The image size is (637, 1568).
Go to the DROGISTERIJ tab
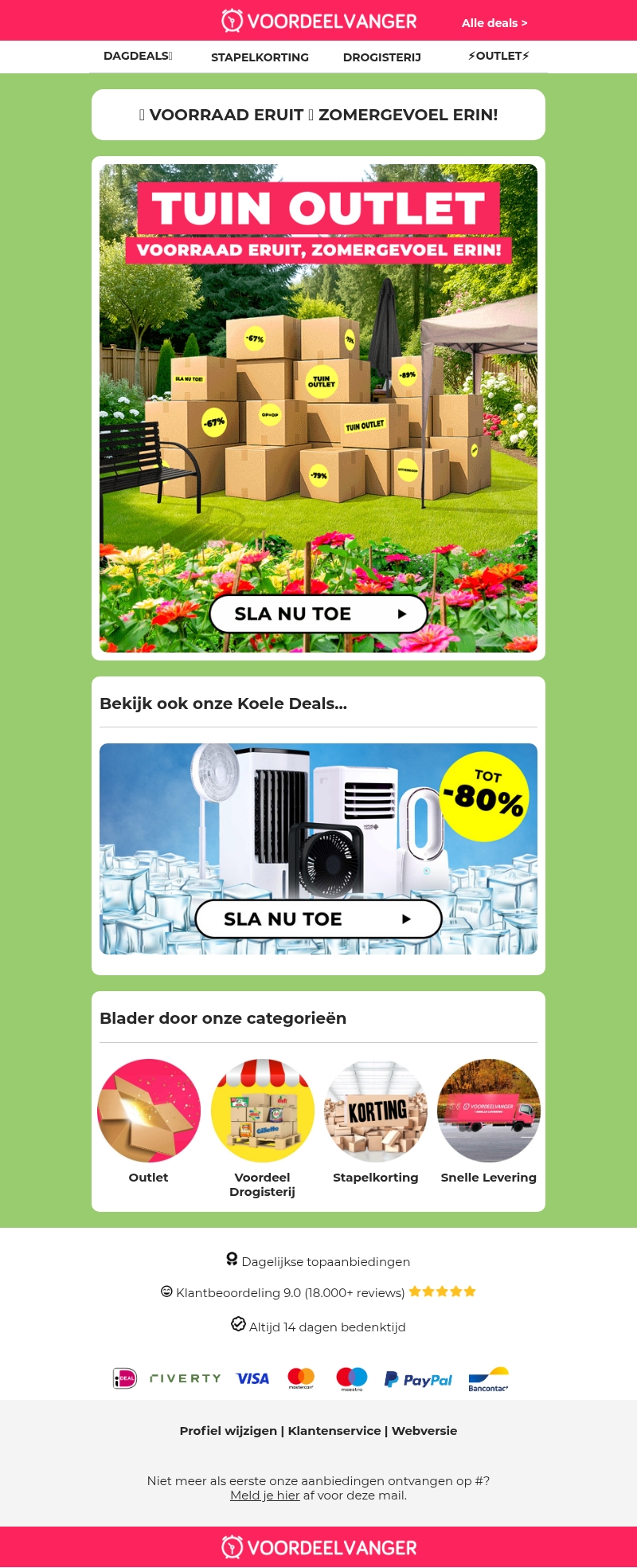[381, 57]
